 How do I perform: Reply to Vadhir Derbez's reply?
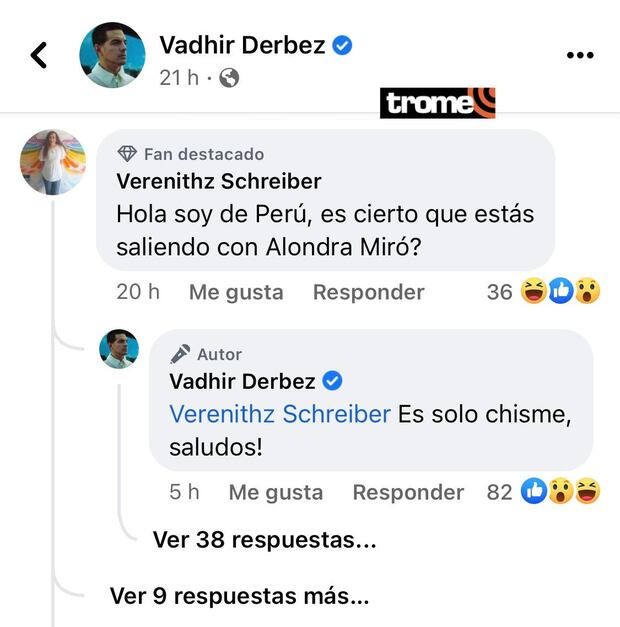[x=408, y=492]
